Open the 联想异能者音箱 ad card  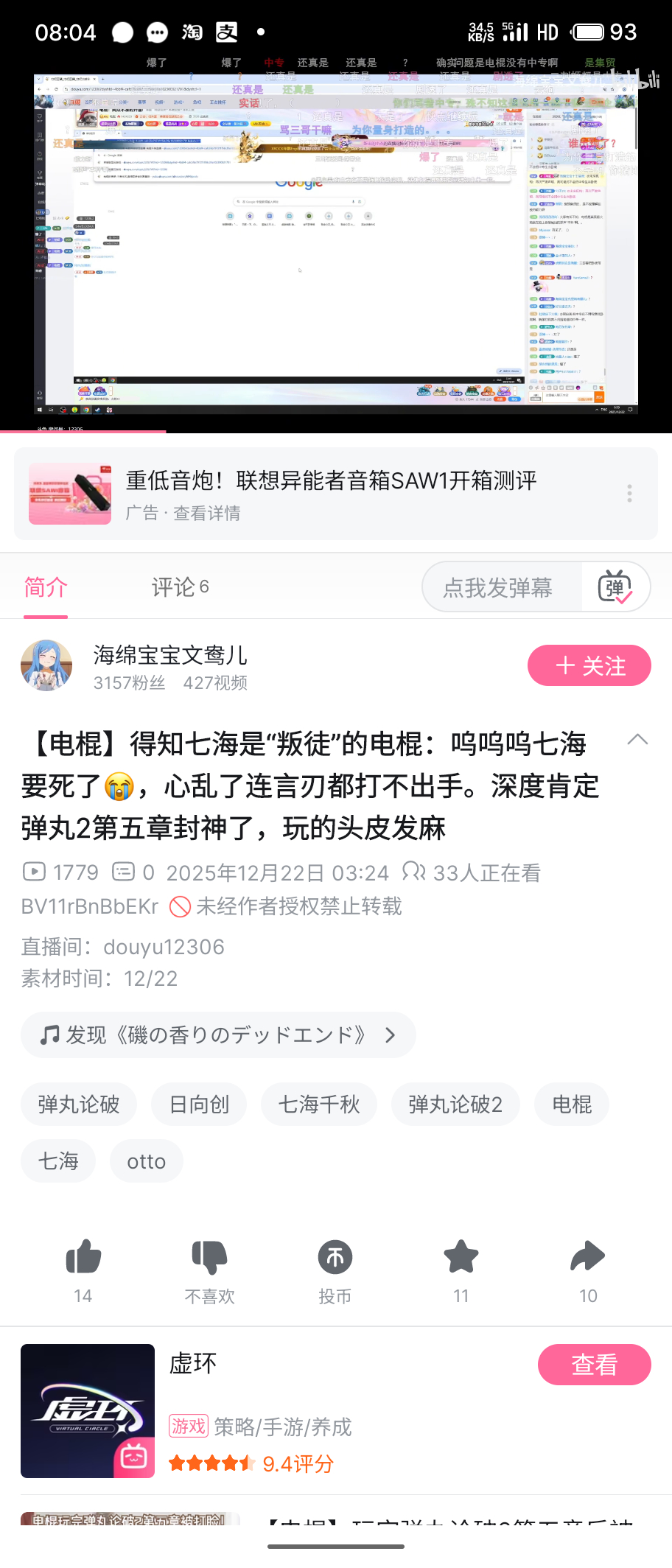point(330,493)
